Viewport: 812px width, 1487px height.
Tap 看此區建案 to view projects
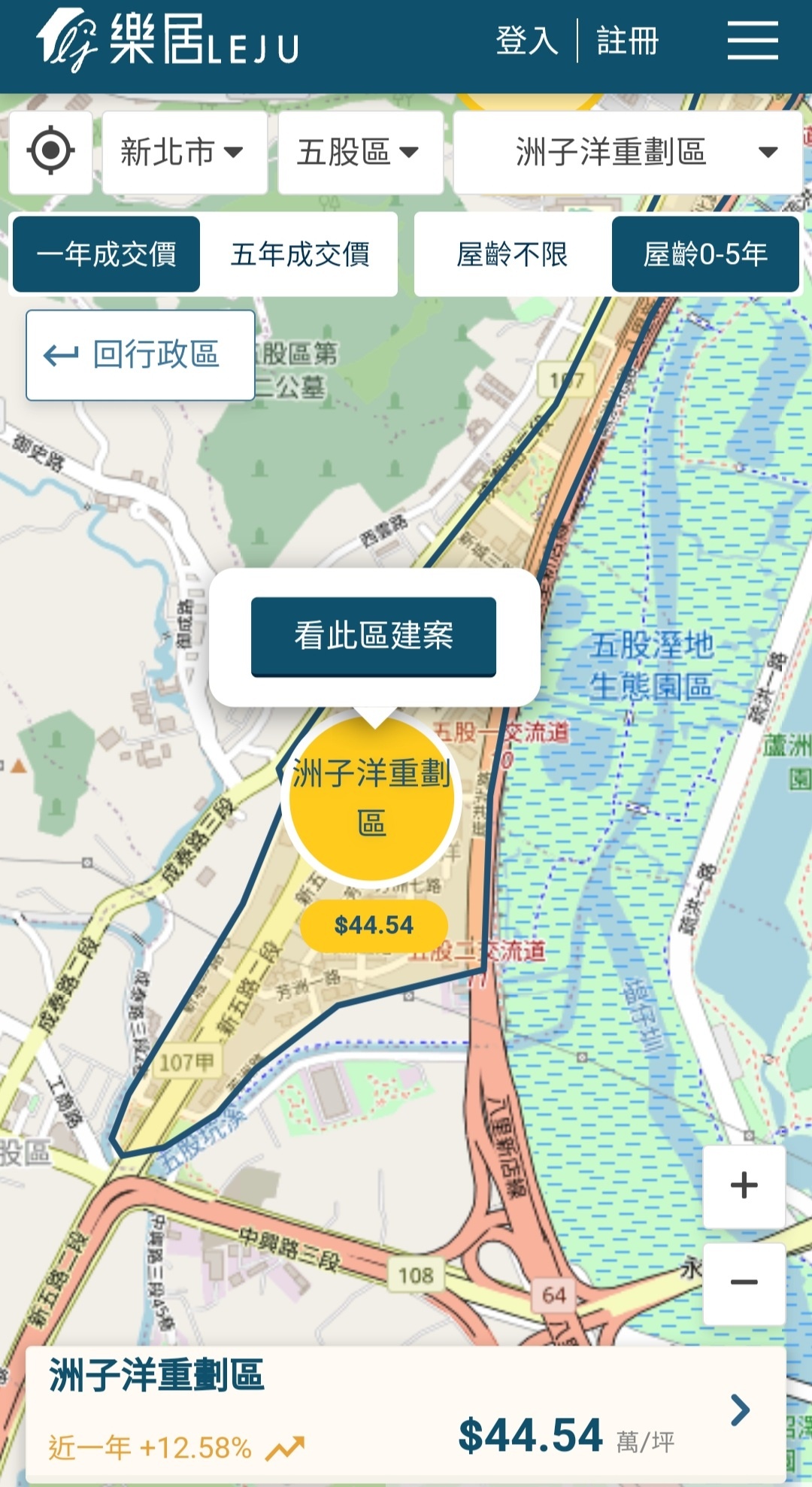(x=374, y=636)
